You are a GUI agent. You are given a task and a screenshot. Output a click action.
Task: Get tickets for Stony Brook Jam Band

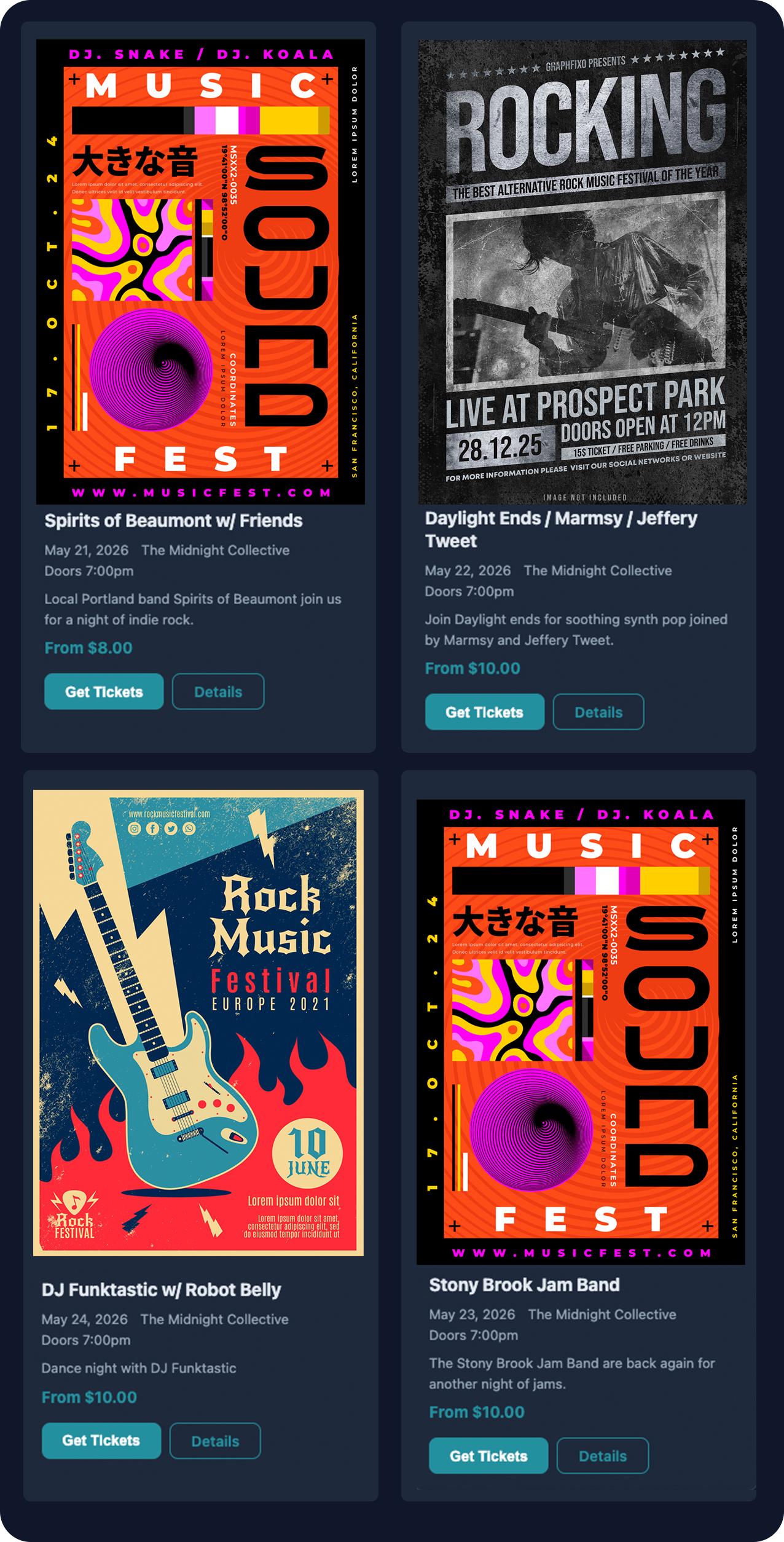point(488,1455)
